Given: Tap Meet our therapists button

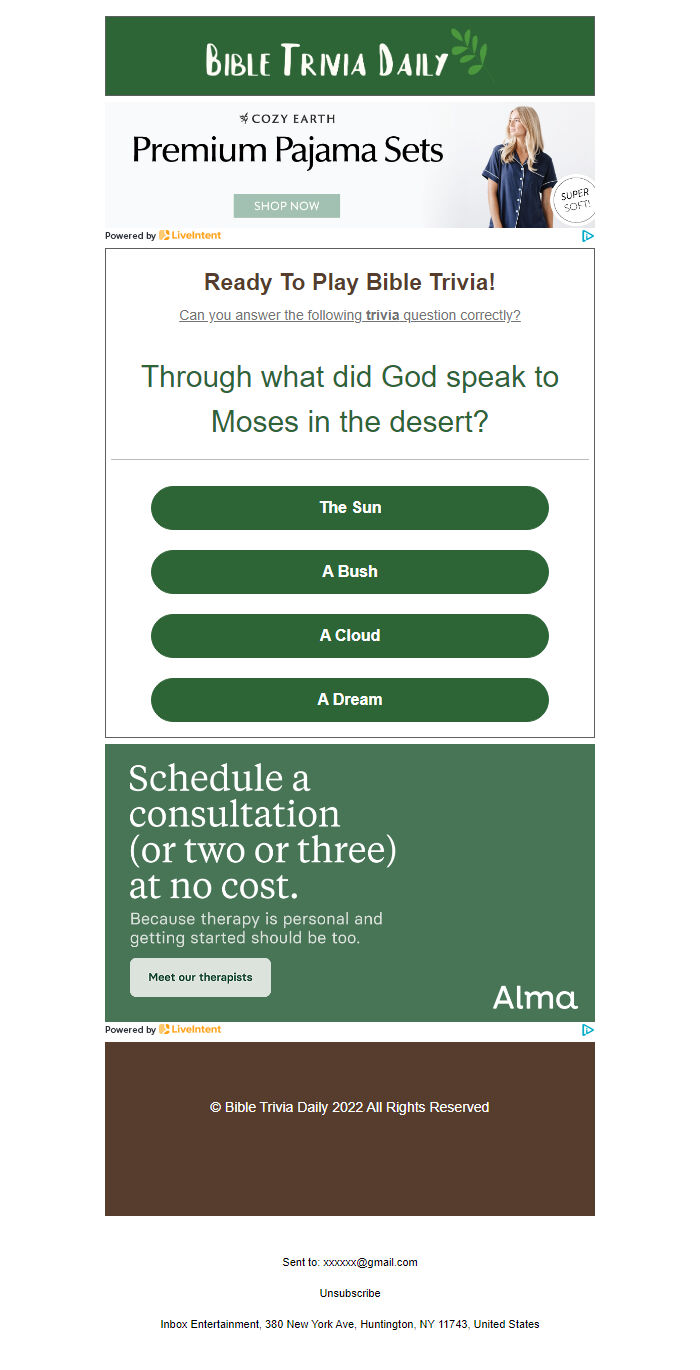Looking at the screenshot, I should [x=200, y=977].
